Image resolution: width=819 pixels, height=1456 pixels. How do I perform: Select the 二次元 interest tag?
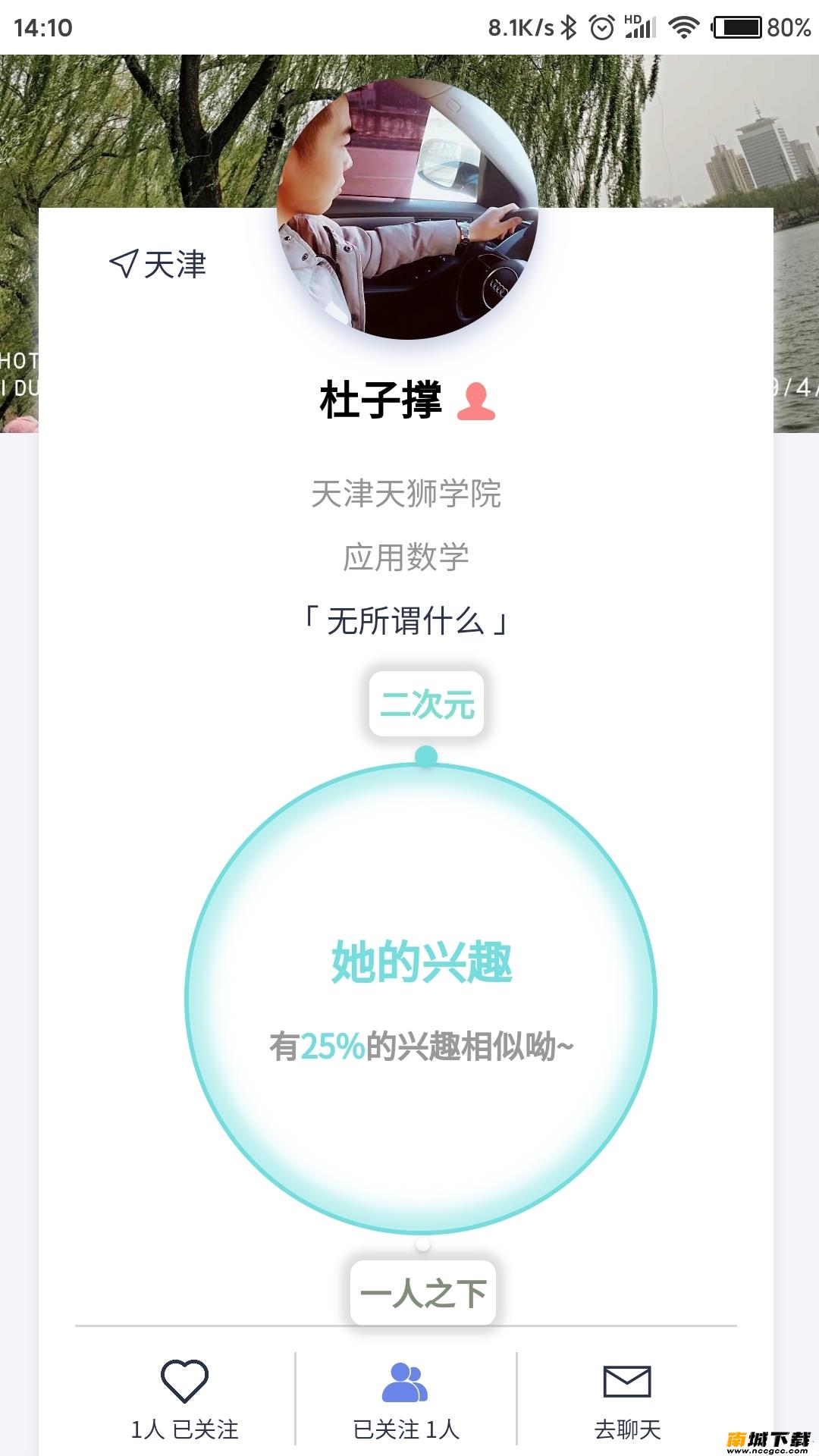pos(426,704)
